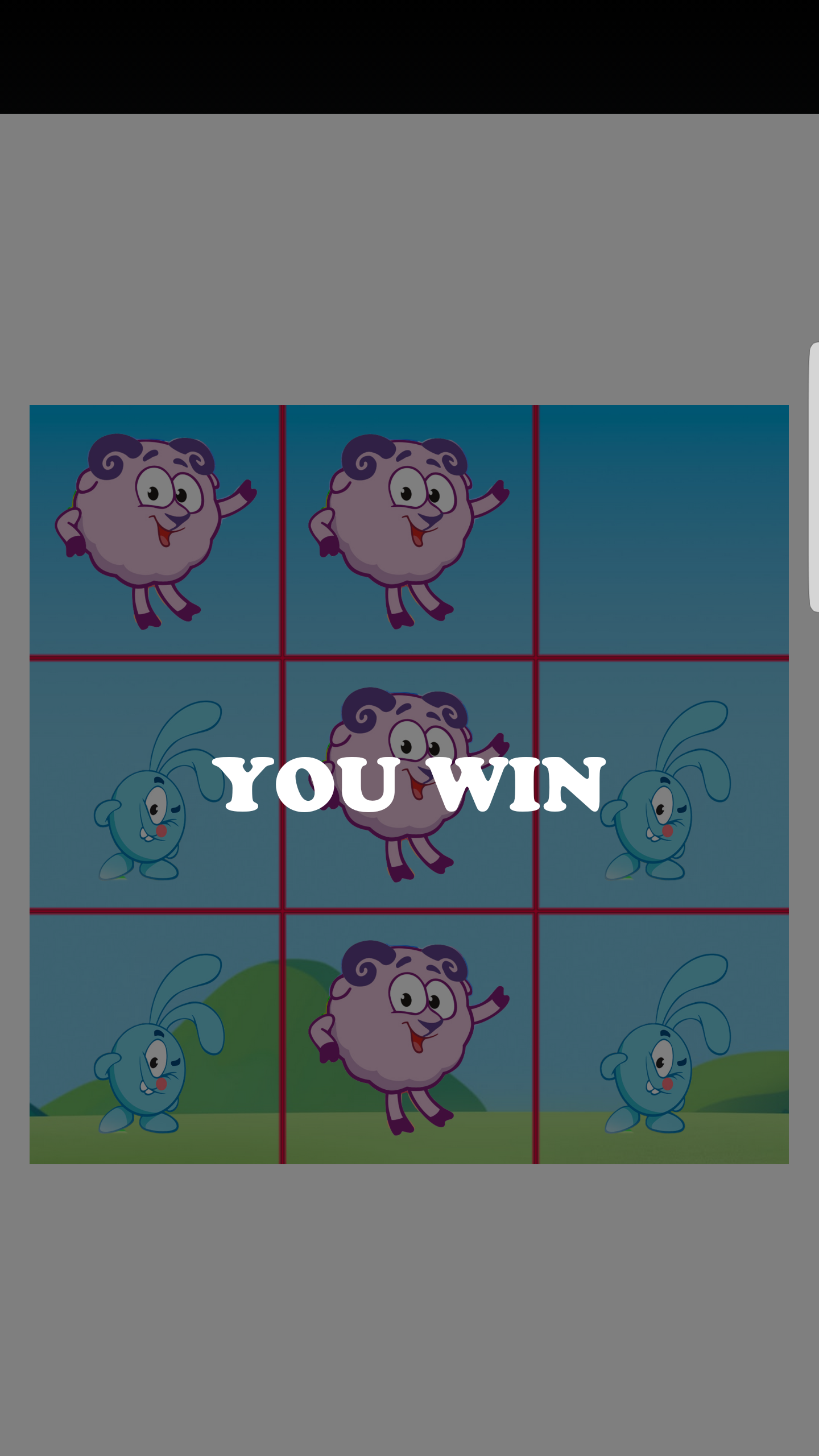819x1456 pixels.
Task: Tap the only empty cell on the board
Action: (x=663, y=530)
